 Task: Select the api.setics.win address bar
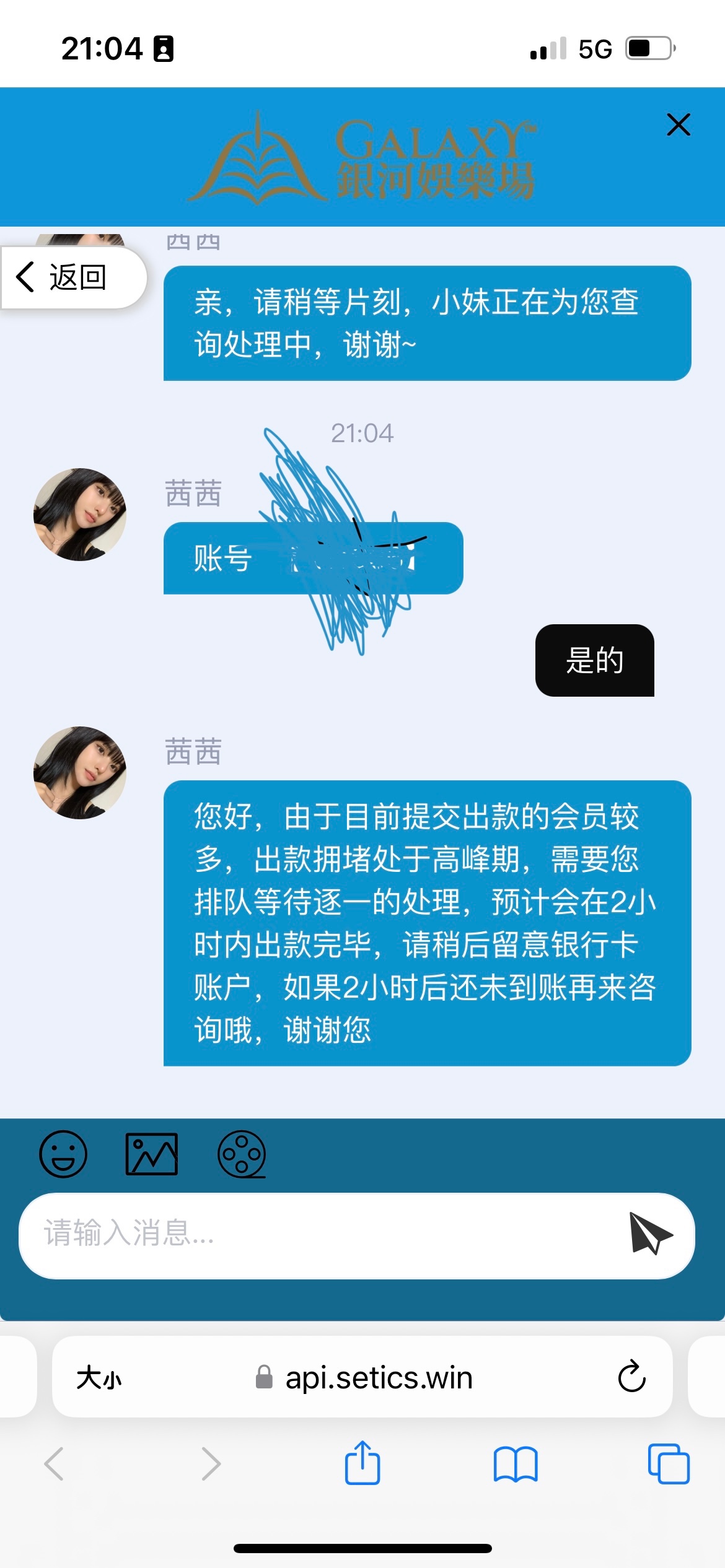(378, 1378)
